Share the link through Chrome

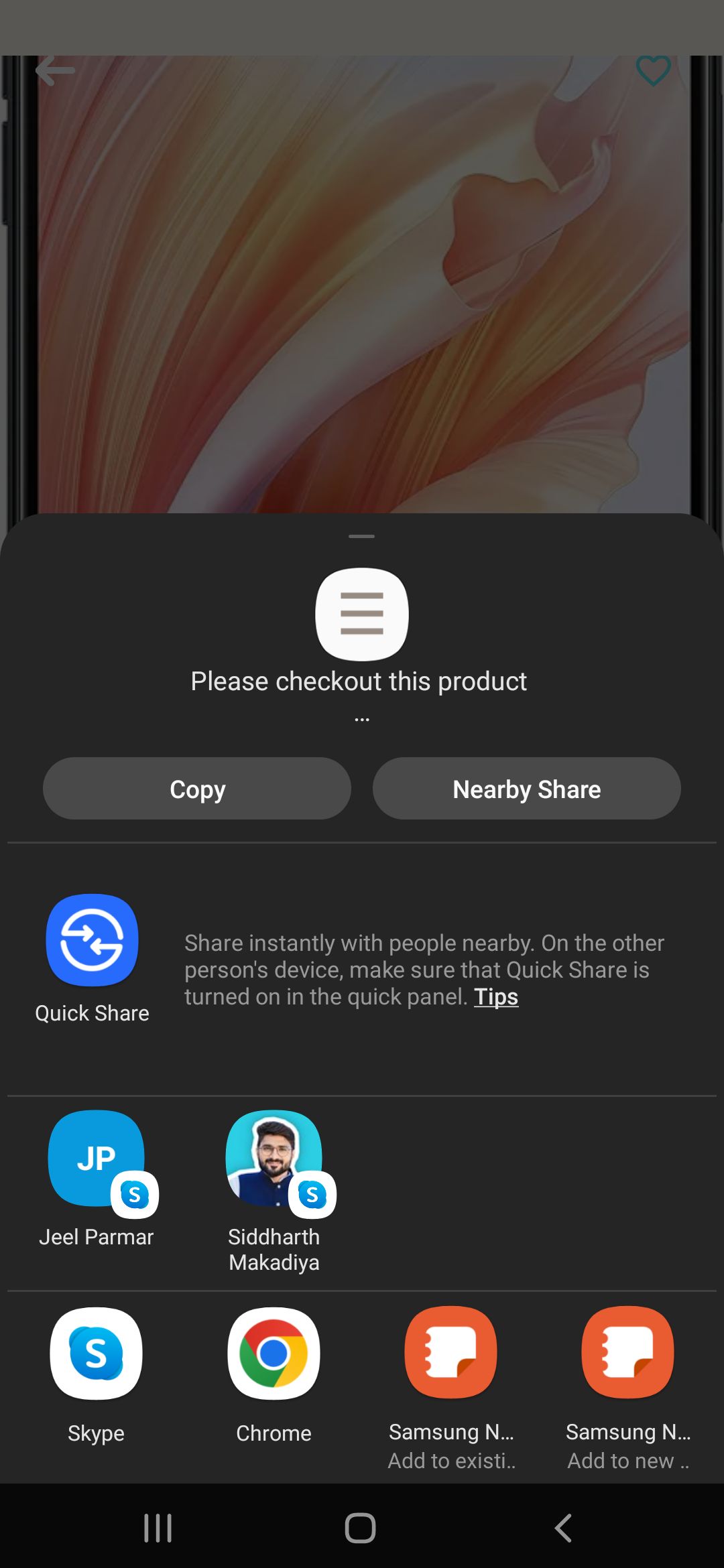[x=274, y=1375]
